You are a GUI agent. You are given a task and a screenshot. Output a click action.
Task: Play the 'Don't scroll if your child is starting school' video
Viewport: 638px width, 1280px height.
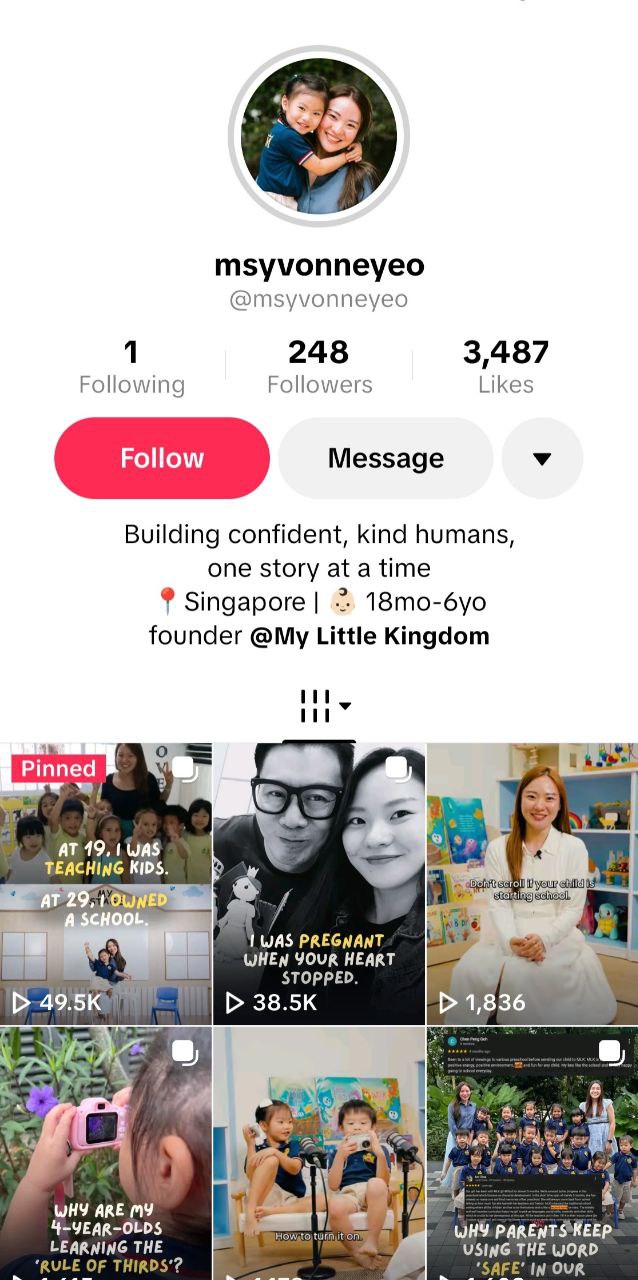tap(532, 884)
